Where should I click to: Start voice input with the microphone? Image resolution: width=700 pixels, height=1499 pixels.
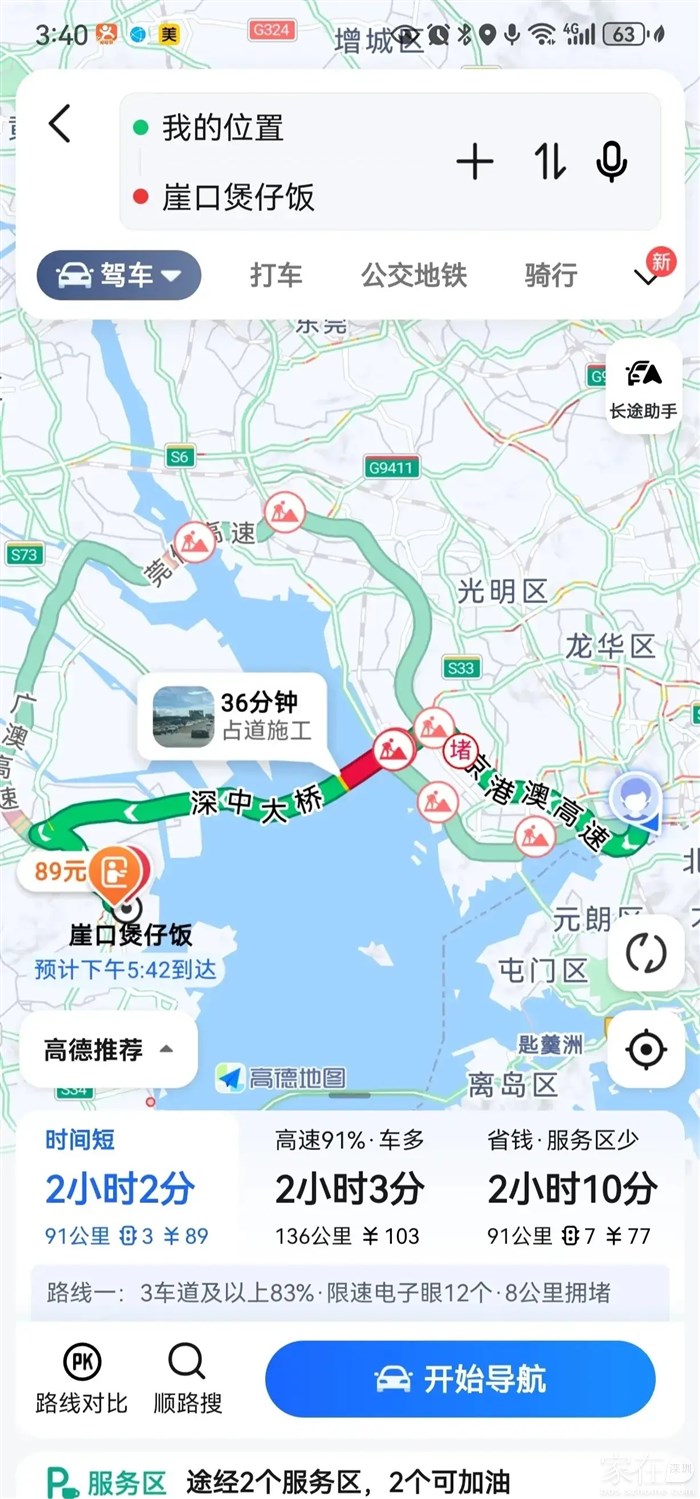point(612,162)
